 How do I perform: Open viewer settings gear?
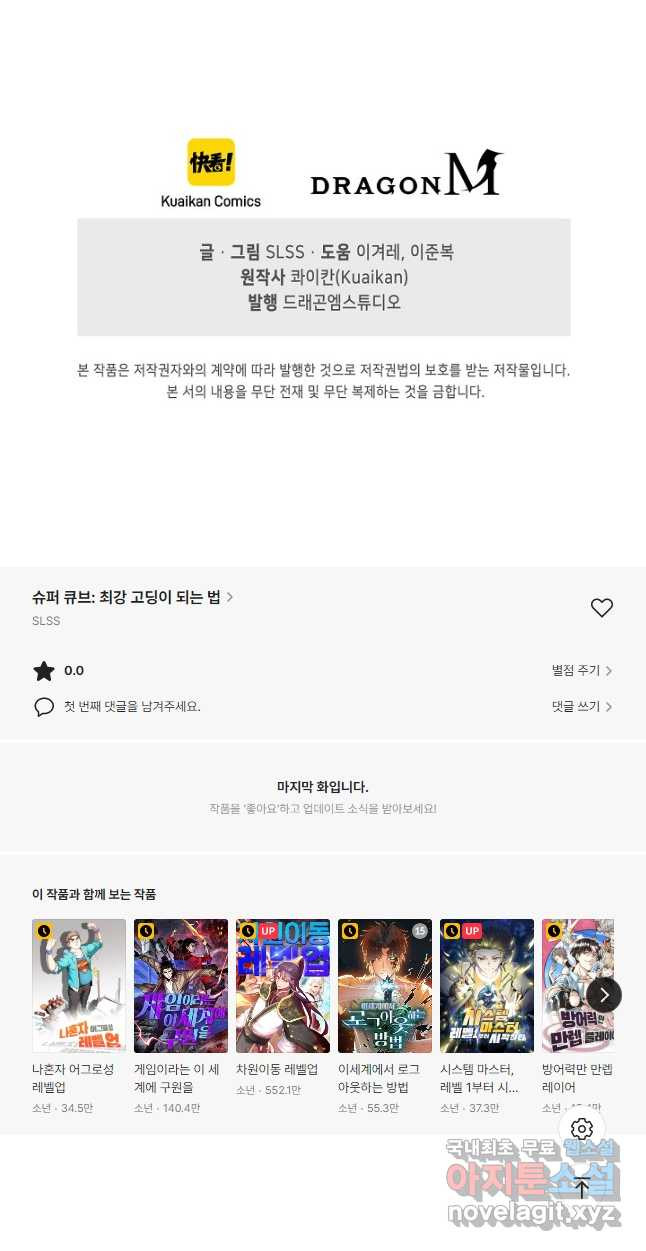click(x=581, y=1130)
